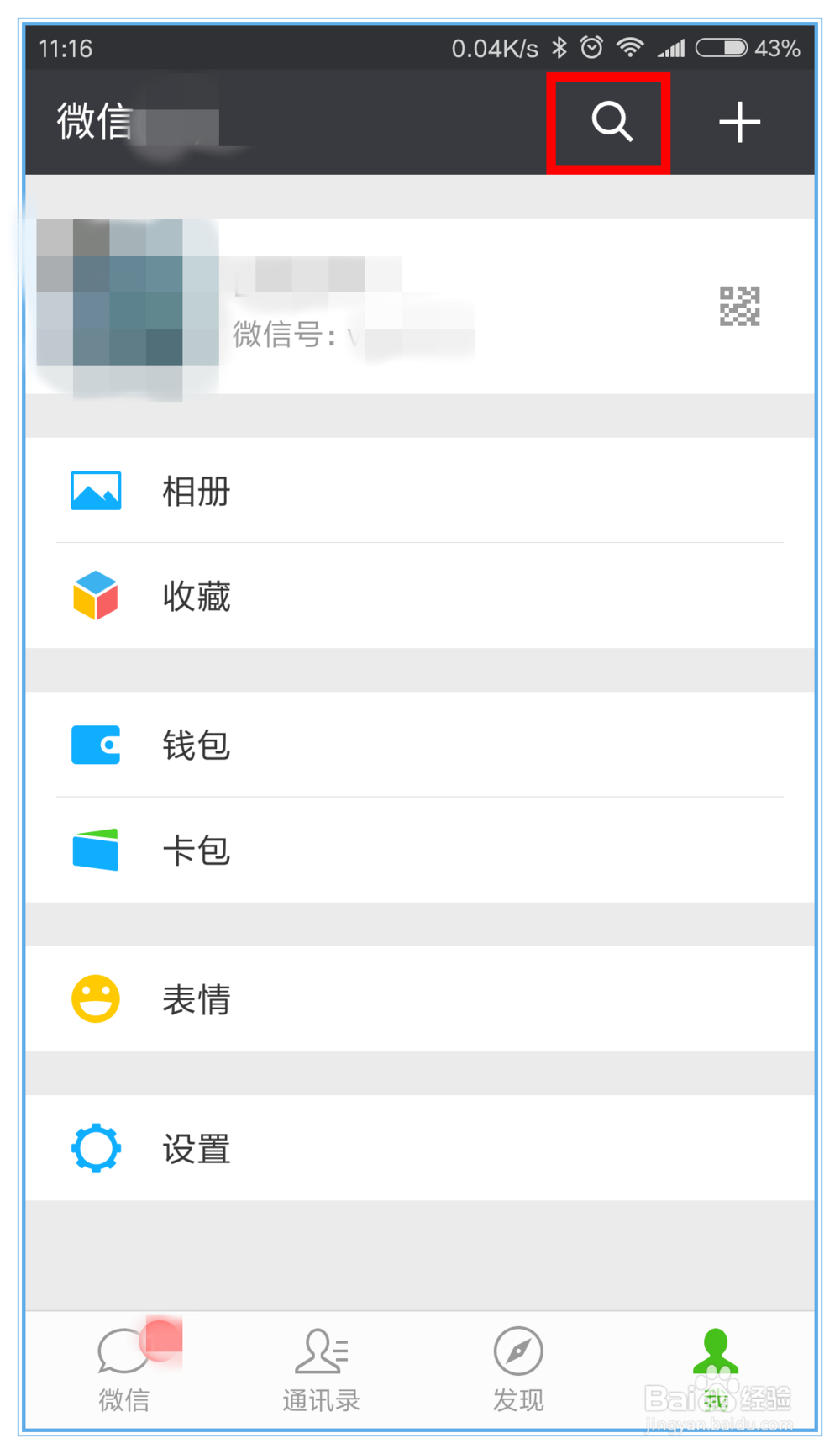
Task: Switch to the 微信 chats tab
Action: pos(124,1370)
